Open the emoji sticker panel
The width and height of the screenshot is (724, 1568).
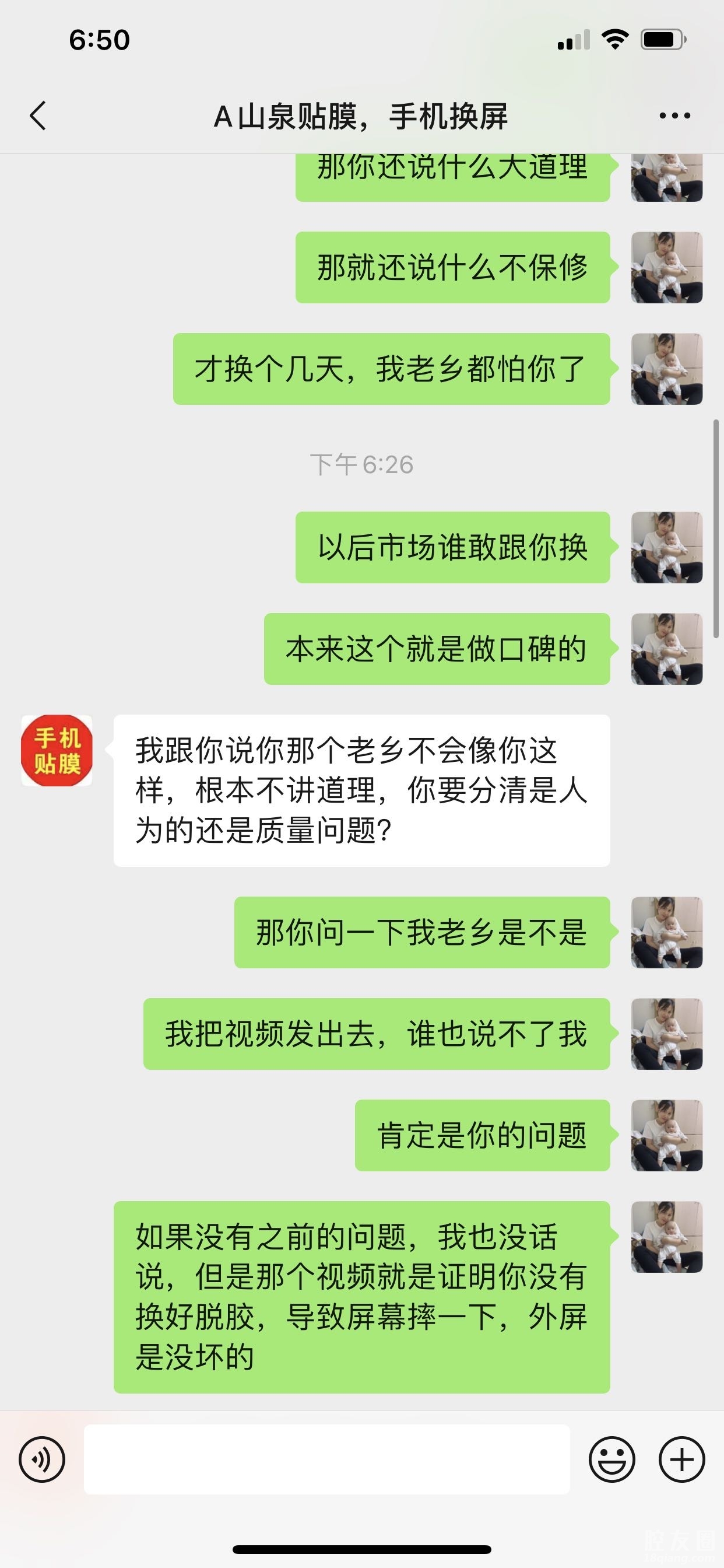(612, 1459)
